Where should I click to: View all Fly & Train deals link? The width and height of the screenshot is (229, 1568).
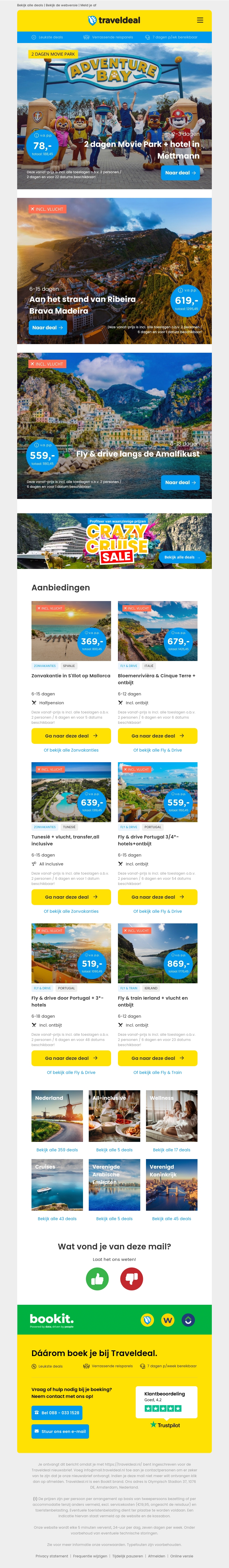tap(157, 1072)
